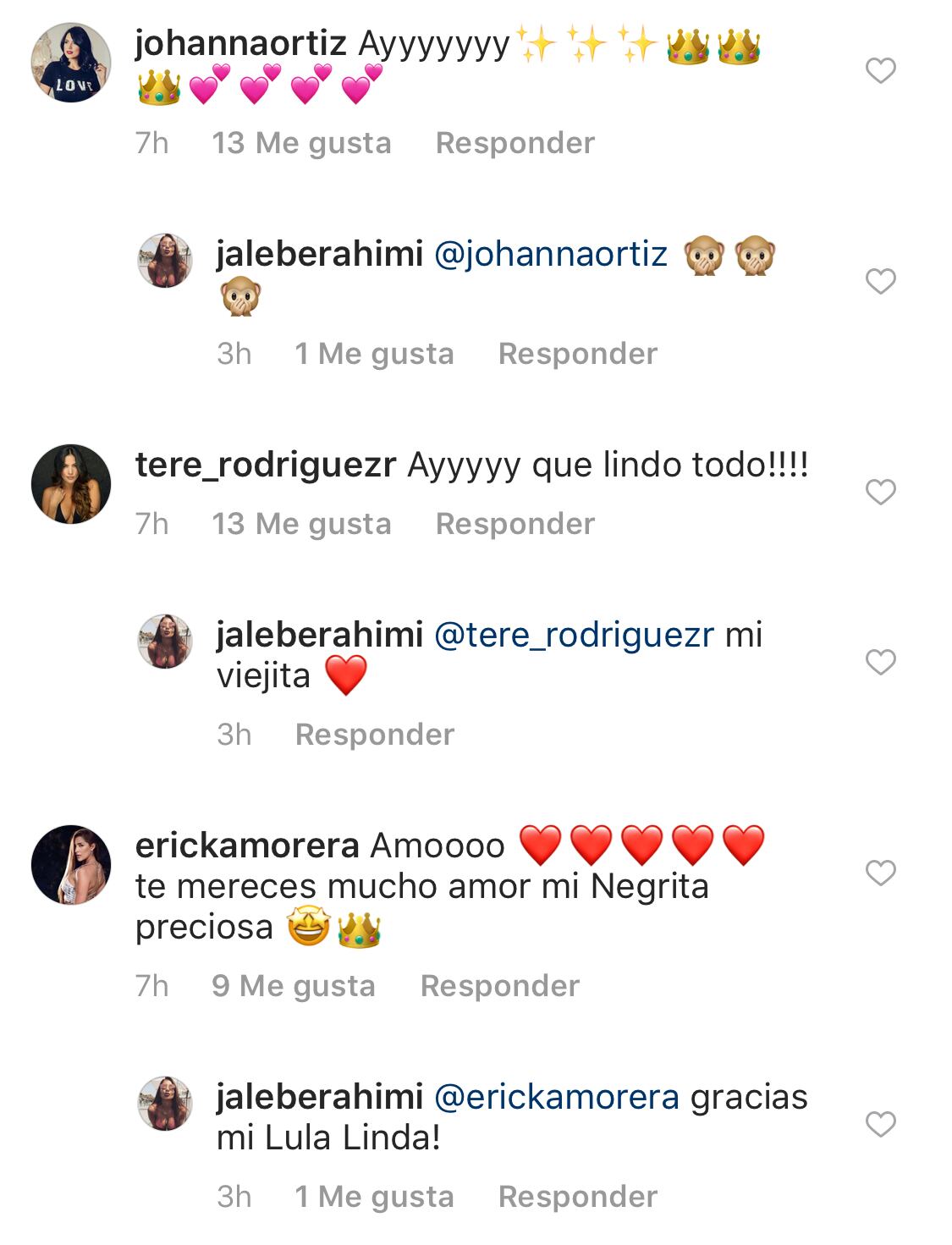Reply to jaleberahimi's monkey emoji reply
This screenshot has width=952, height=1245.
click(577, 354)
